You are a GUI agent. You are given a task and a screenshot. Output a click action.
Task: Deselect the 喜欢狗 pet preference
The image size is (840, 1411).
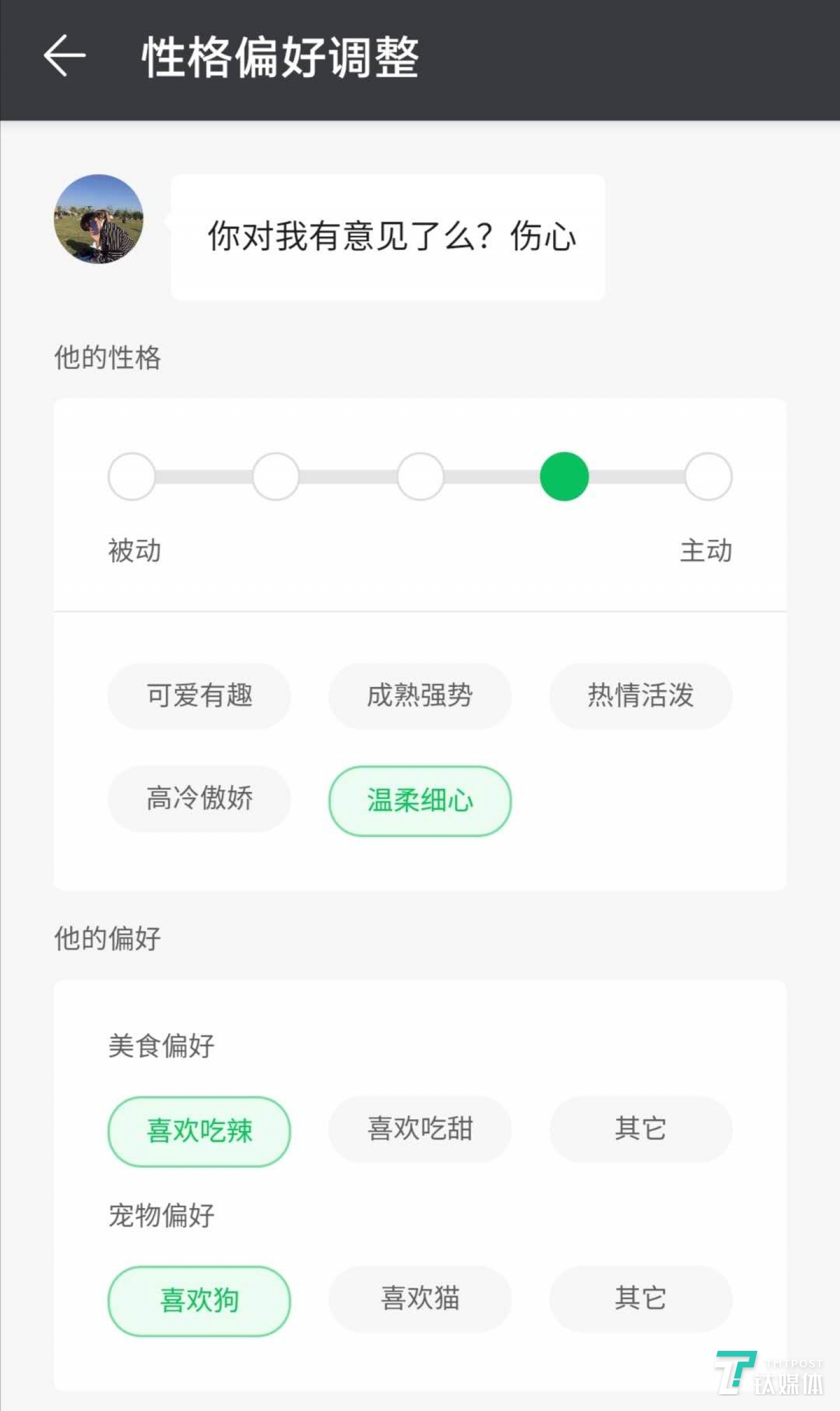pos(198,1300)
